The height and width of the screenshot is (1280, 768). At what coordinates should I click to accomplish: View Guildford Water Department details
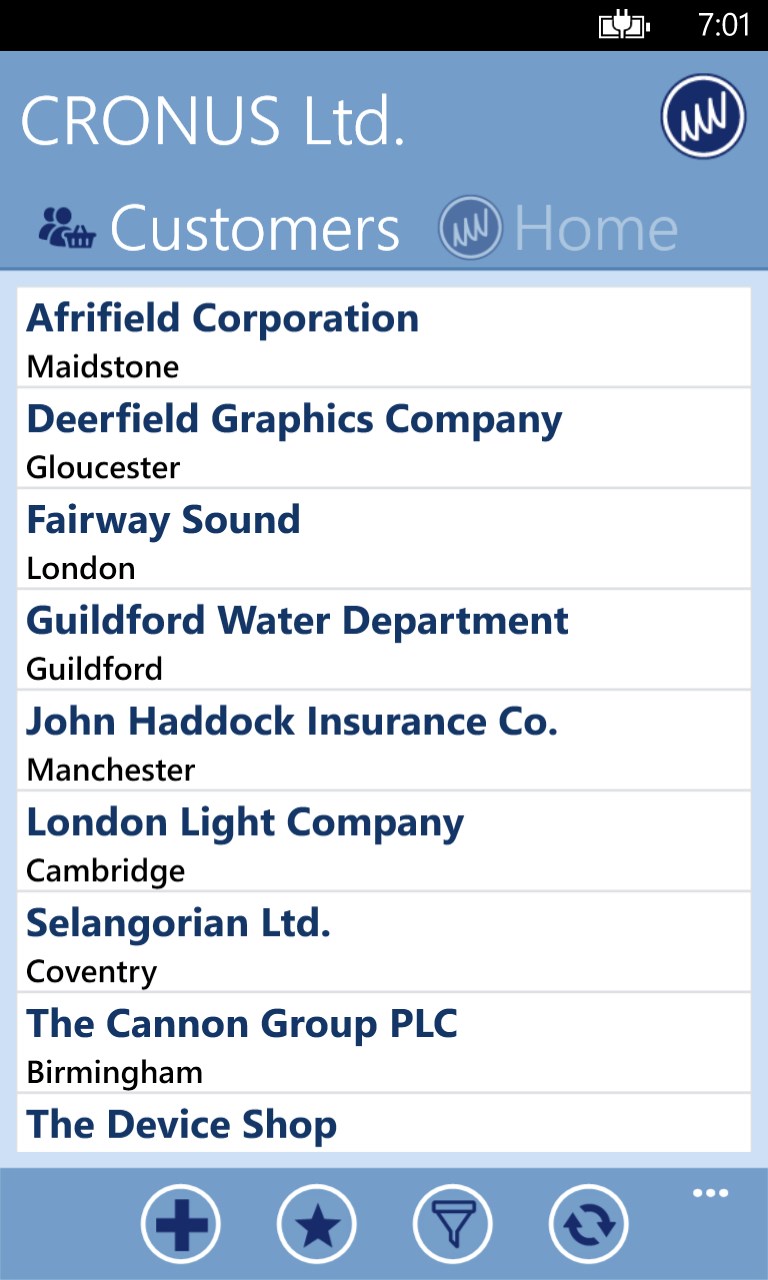[383, 641]
